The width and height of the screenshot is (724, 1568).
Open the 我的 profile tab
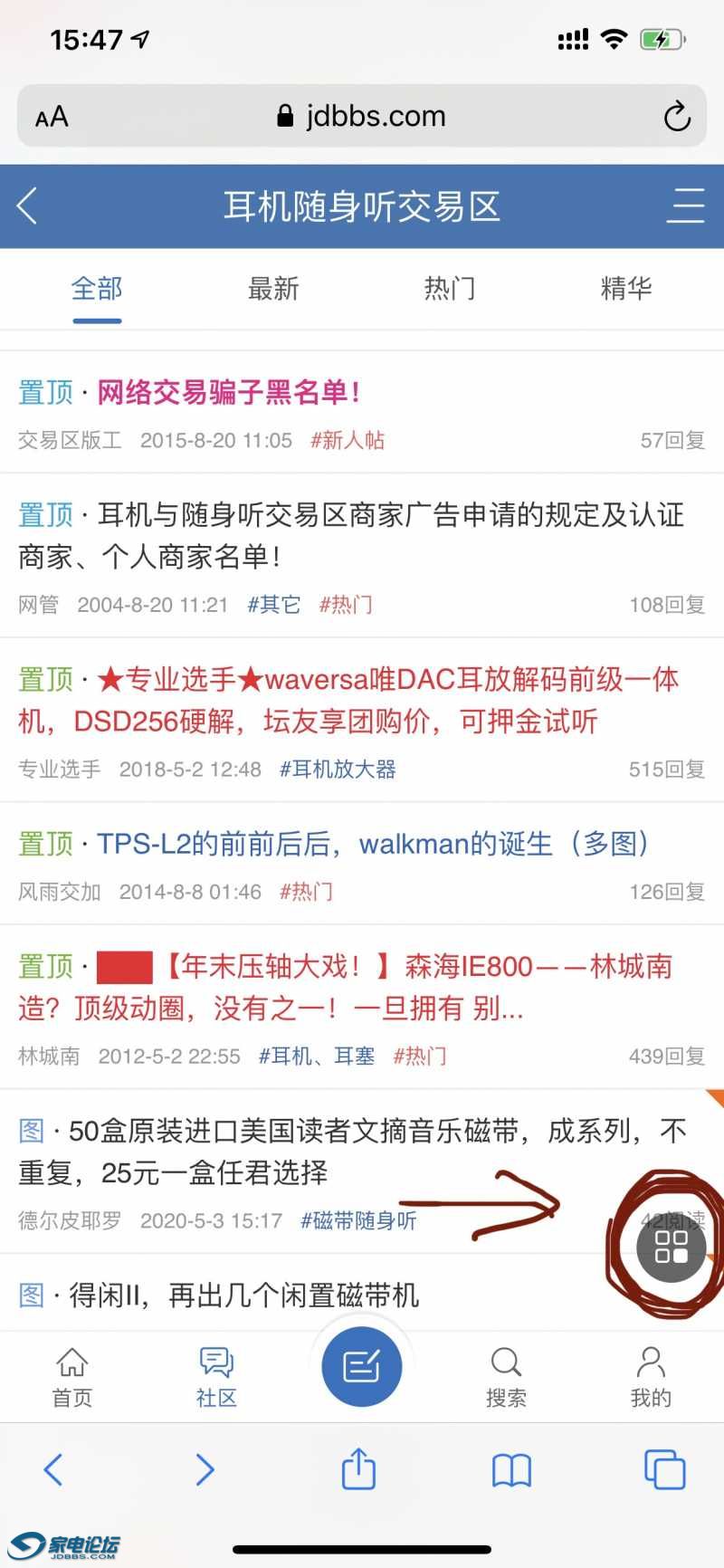[x=651, y=1376]
